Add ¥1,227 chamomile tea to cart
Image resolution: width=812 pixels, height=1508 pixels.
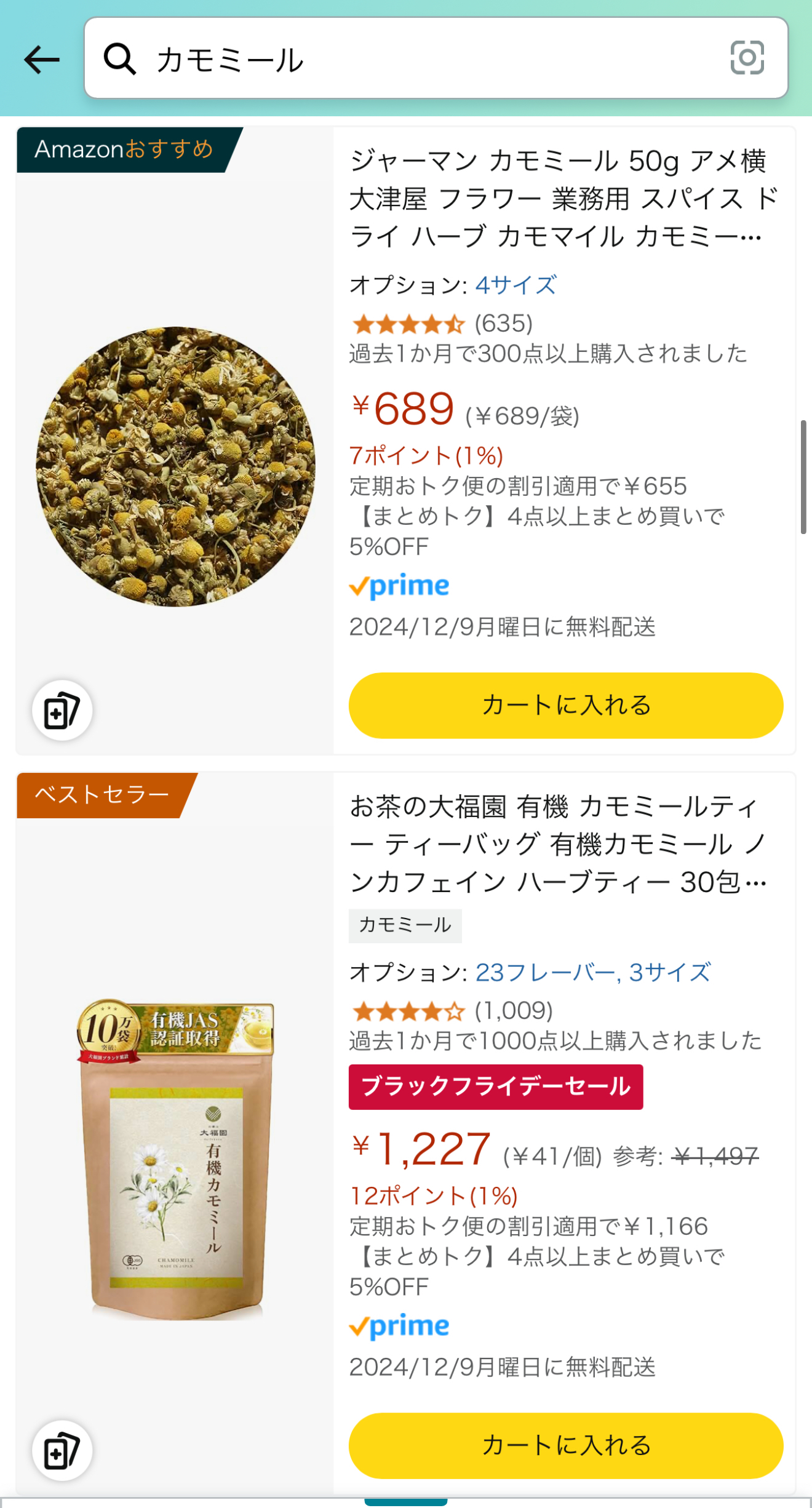[x=565, y=1445]
